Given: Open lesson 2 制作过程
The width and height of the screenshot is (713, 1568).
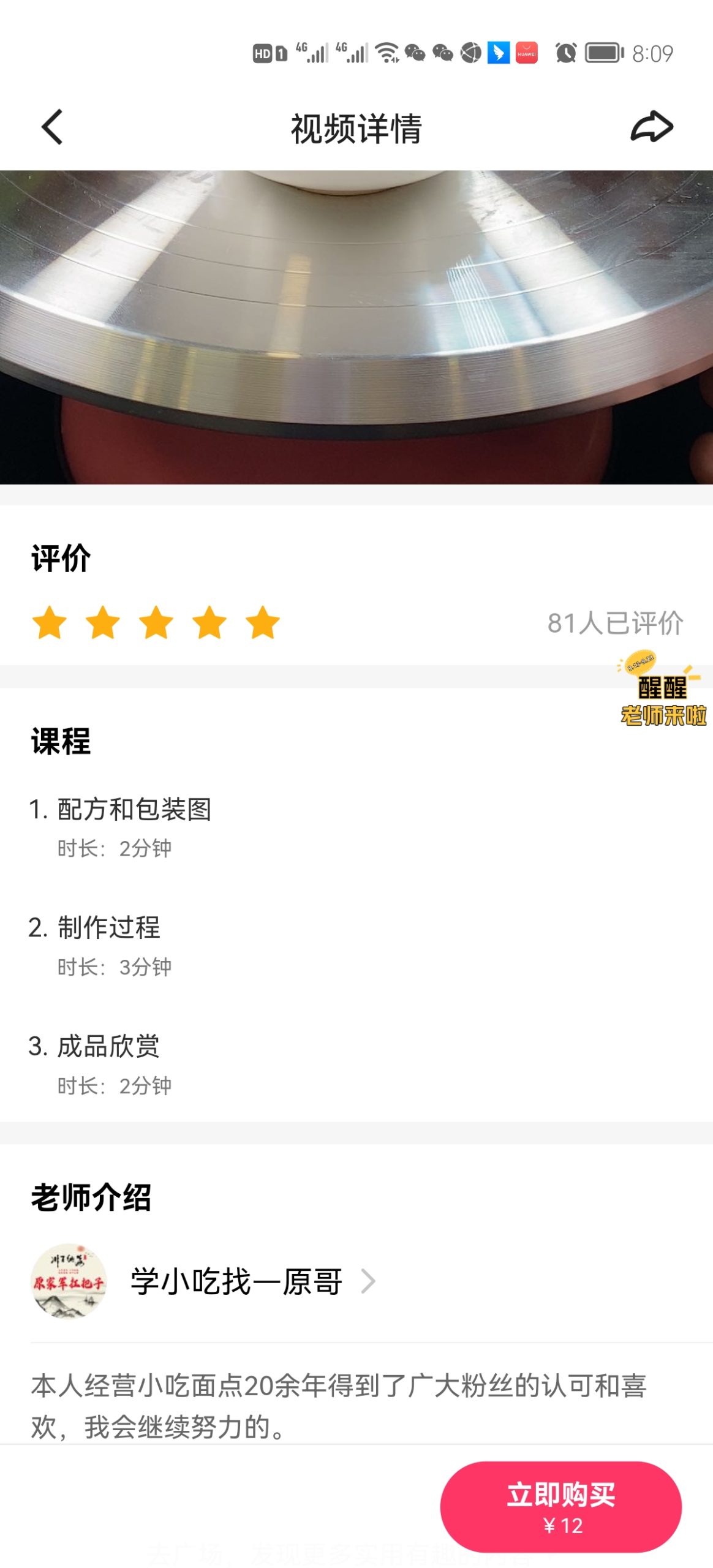Looking at the screenshot, I should pyautogui.click(x=109, y=929).
